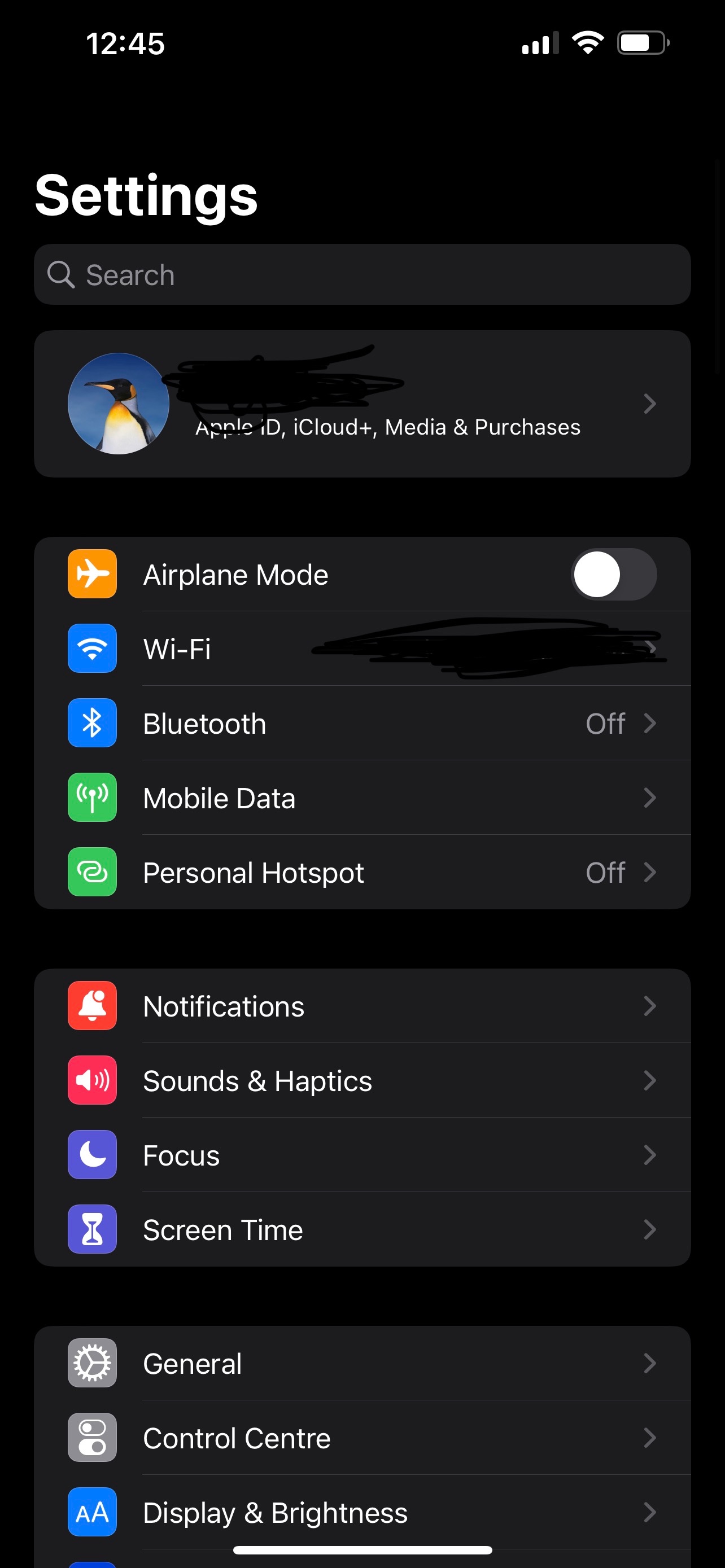Toggle Airplane Mode switch
The image size is (725, 1568).
tap(614, 575)
